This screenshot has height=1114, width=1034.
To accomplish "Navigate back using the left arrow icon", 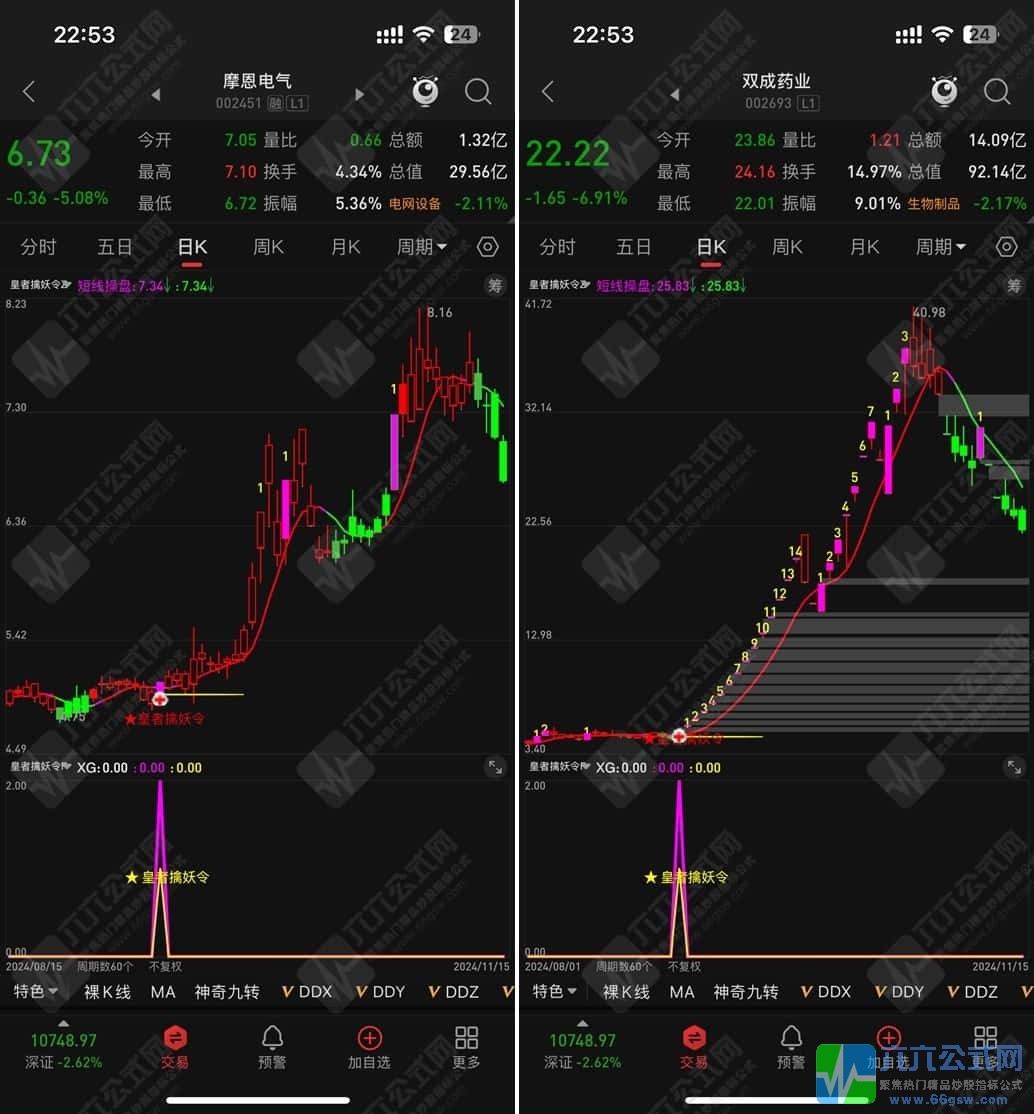I will click(x=27, y=91).
